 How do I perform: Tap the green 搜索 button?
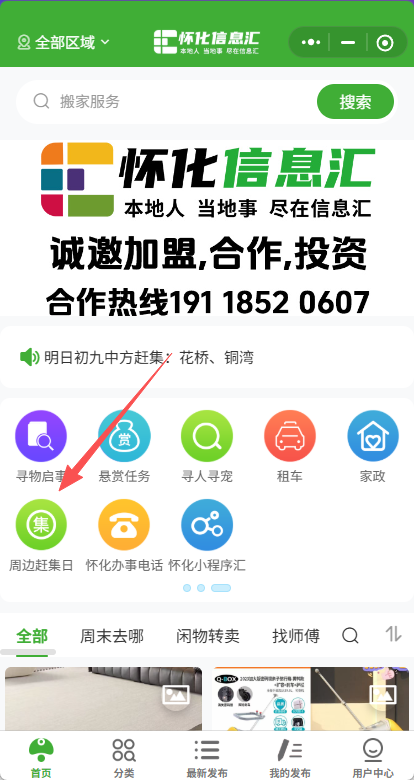coord(355,101)
